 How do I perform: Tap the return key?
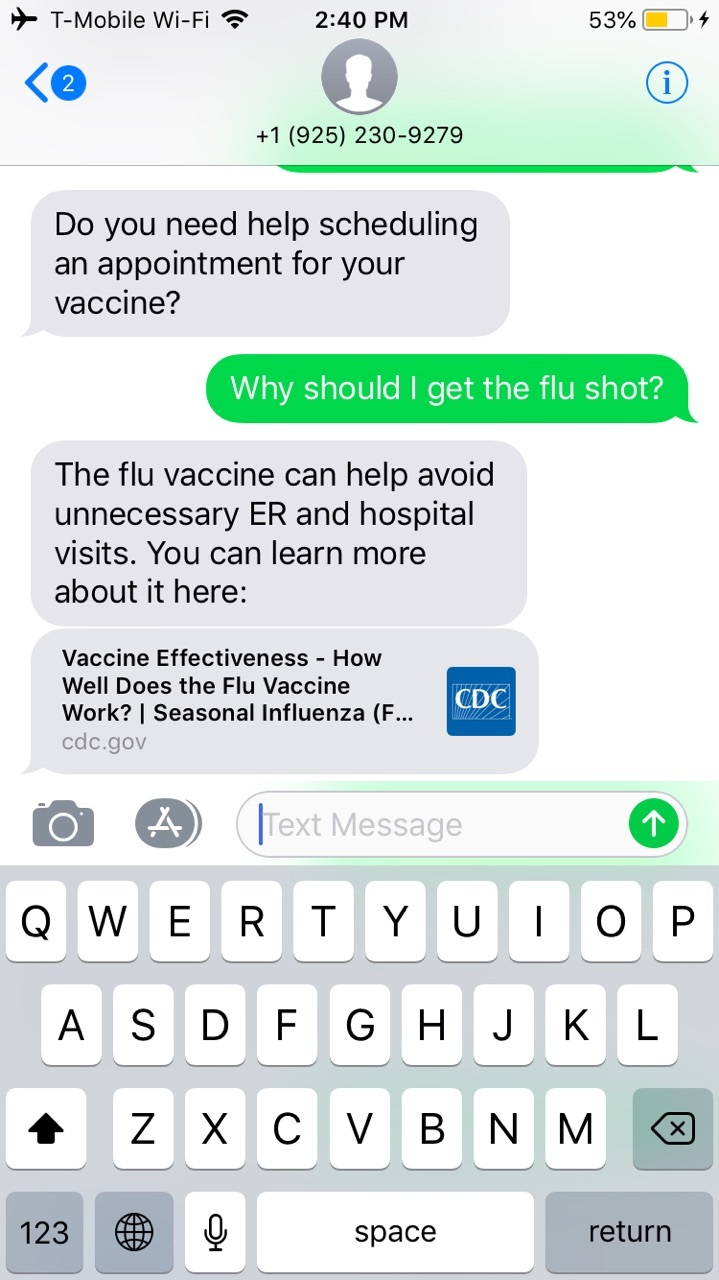pyautogui.click(x=629, y=1231)
